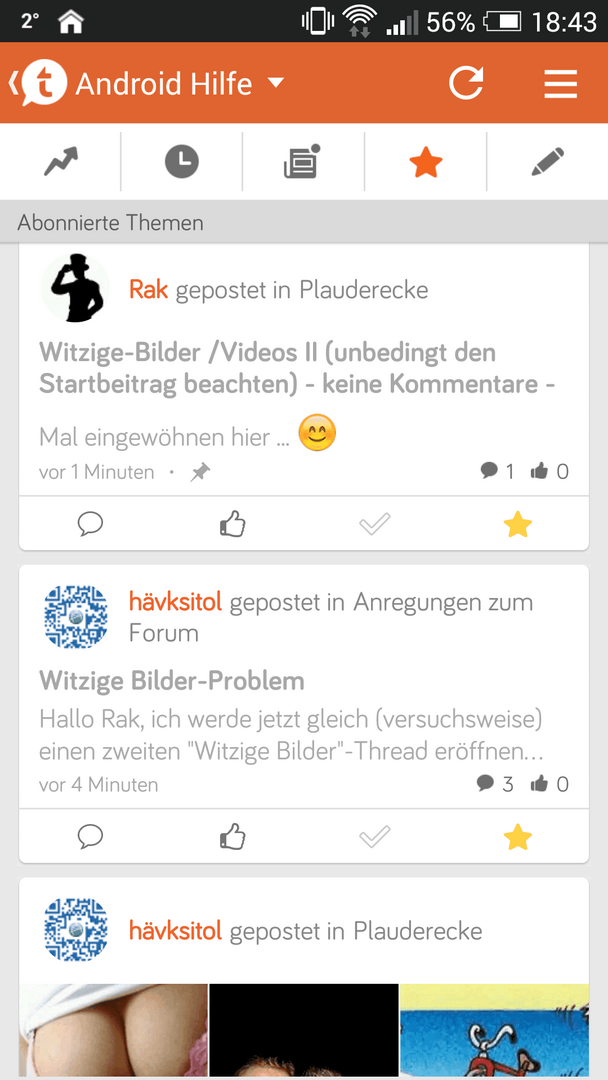Reply to the Witzige Bilder-Problem post
Viewport: 608px width, 1080px height.
pos(91,836)
